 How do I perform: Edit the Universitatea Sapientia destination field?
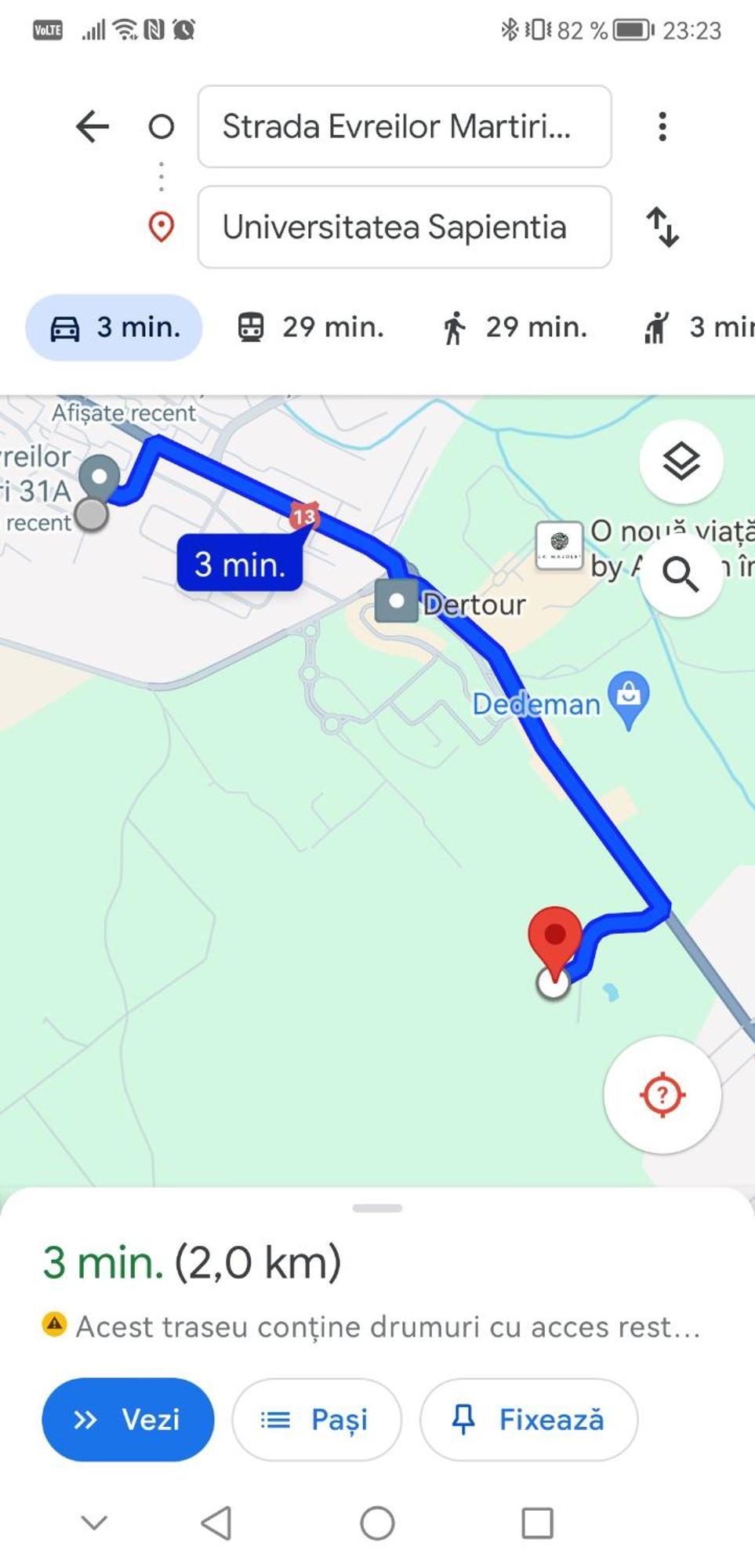coord(404,227)
